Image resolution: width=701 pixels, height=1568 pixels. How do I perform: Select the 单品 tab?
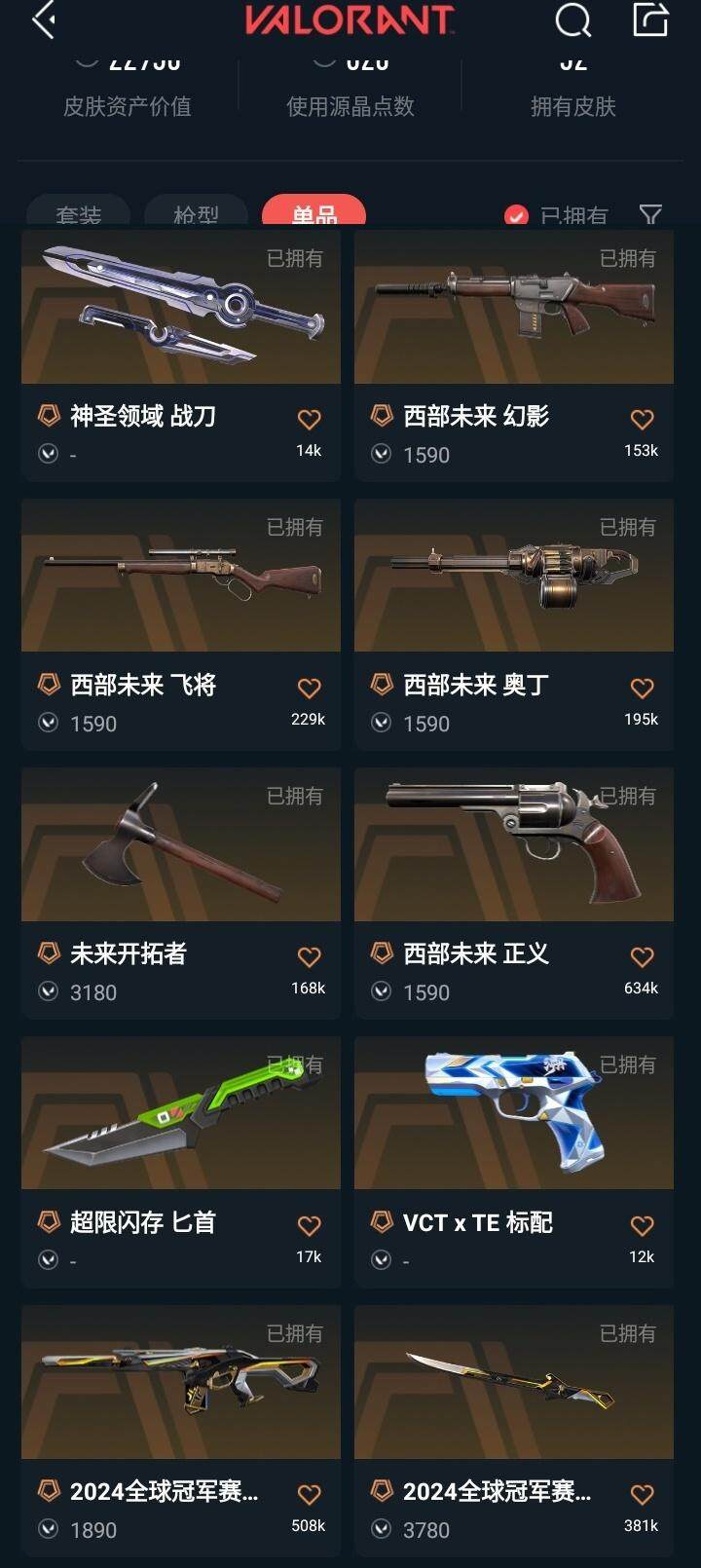[314, 214]
